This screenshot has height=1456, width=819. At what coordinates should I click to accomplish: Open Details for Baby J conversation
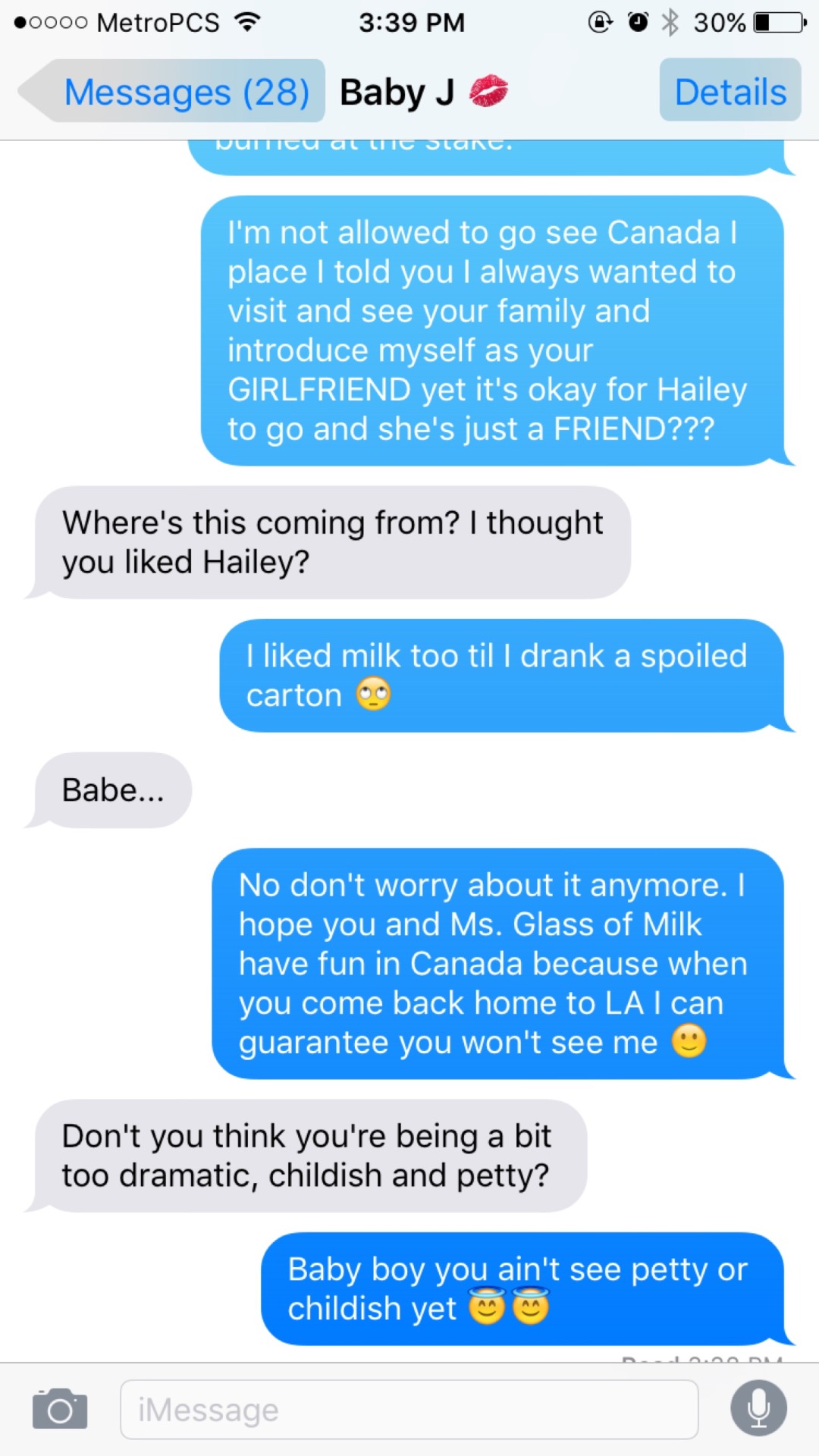click(x=730, y=91)
